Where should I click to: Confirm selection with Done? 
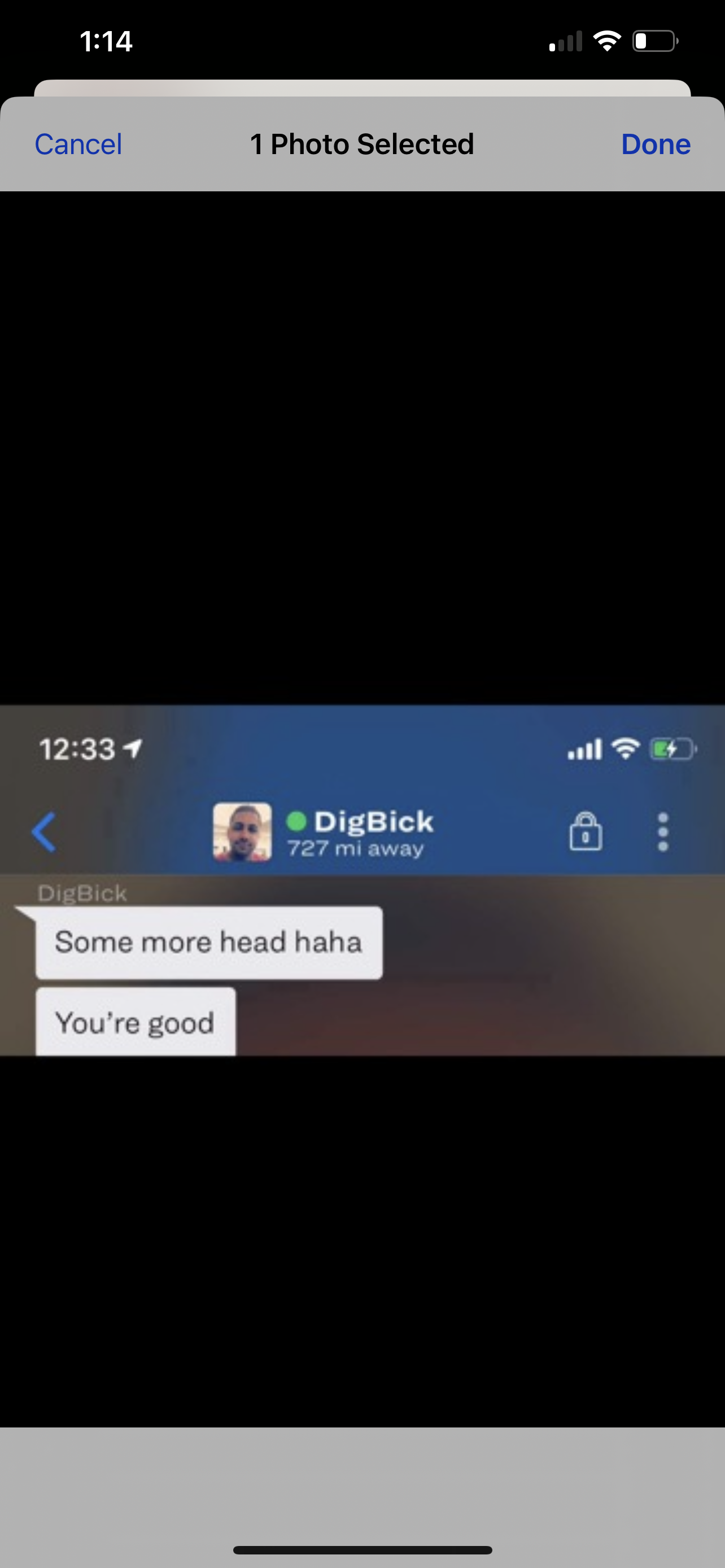(x=655, y=145)
